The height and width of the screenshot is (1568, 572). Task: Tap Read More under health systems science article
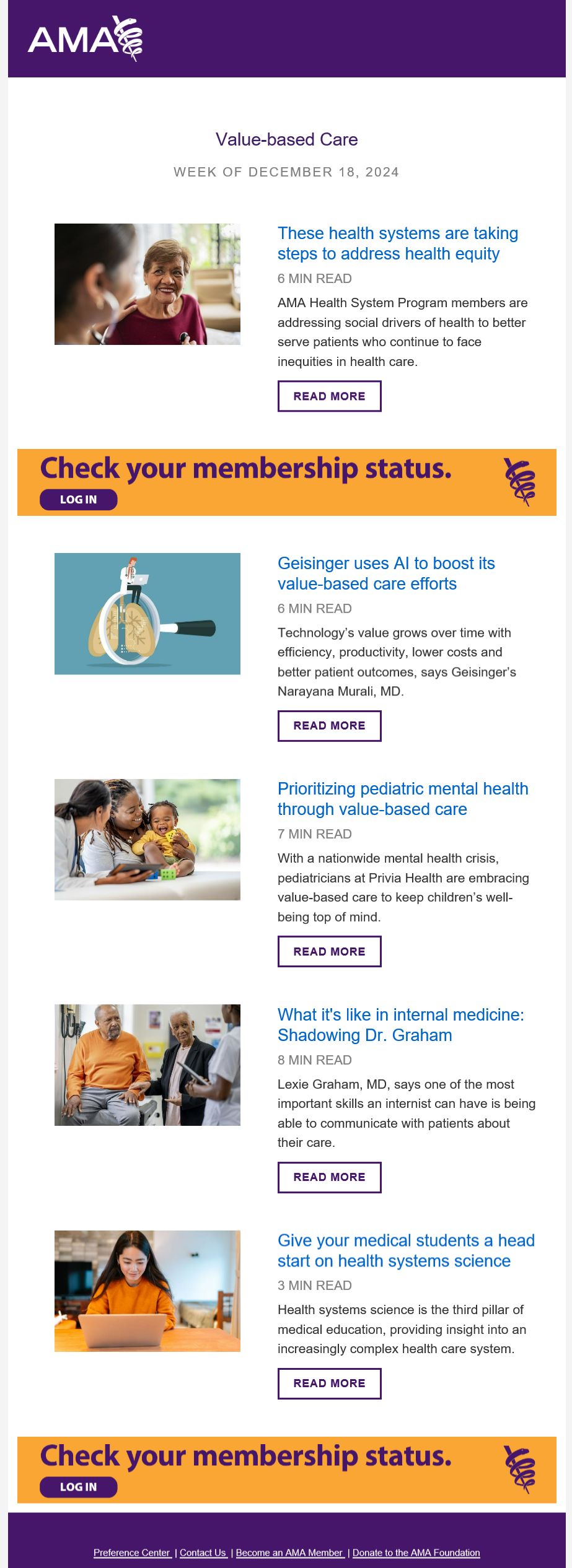tap(329, 1383)
